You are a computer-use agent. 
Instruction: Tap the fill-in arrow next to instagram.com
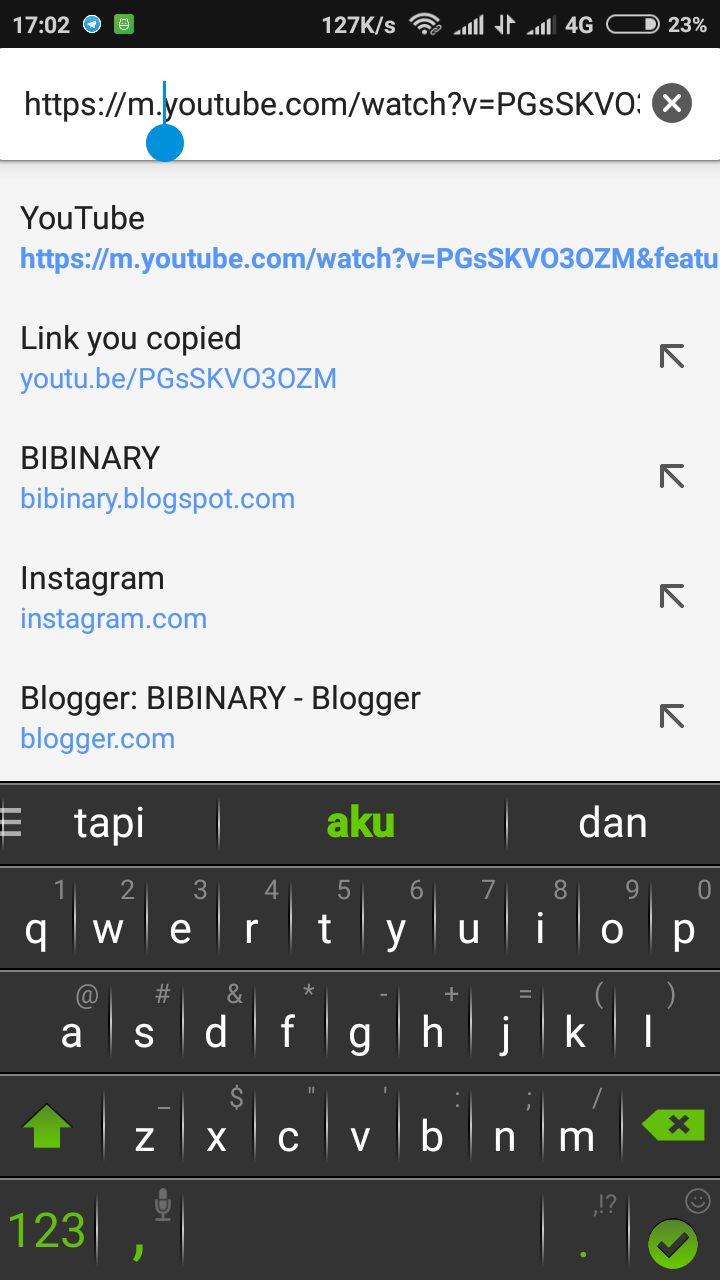click(x=673, y=596)
